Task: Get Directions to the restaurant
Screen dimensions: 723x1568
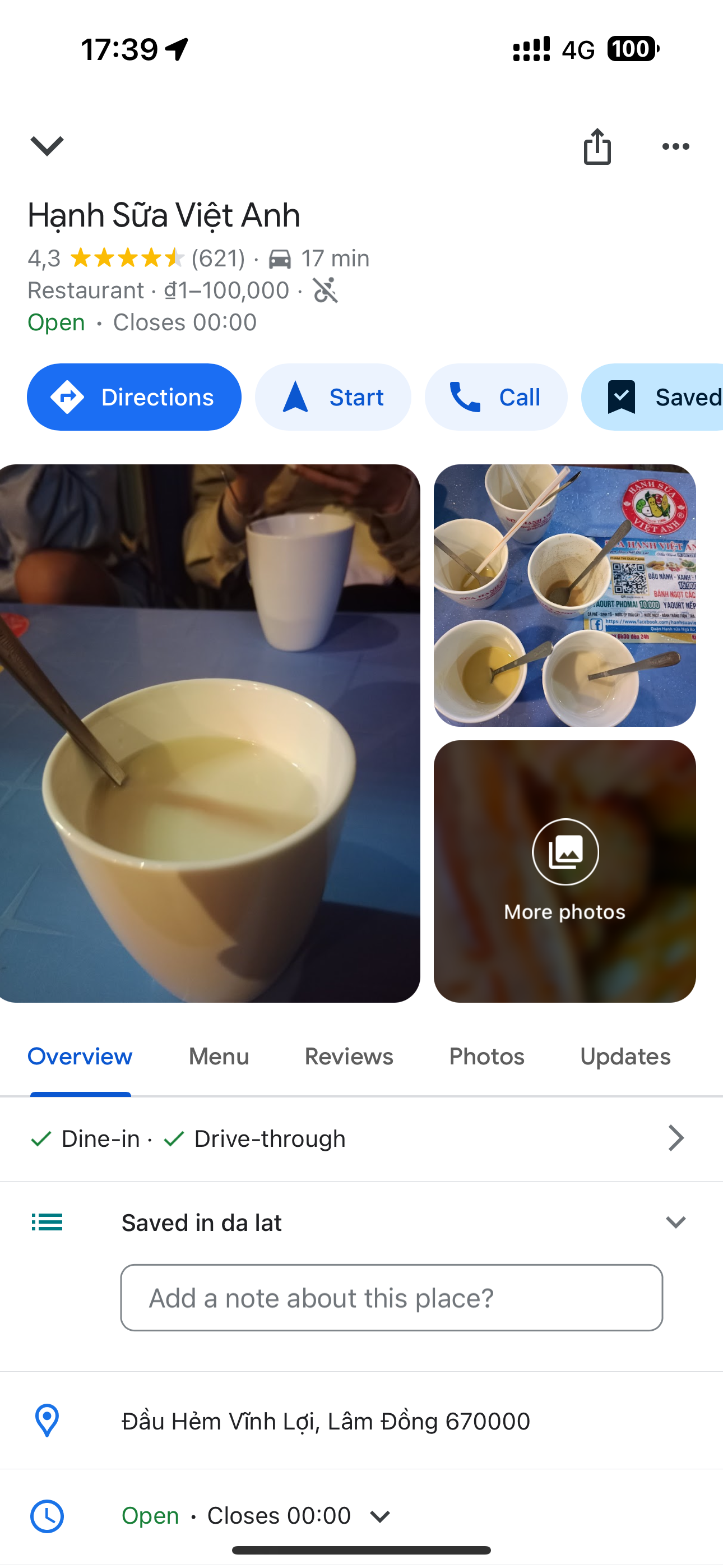Action: point(134,397)
